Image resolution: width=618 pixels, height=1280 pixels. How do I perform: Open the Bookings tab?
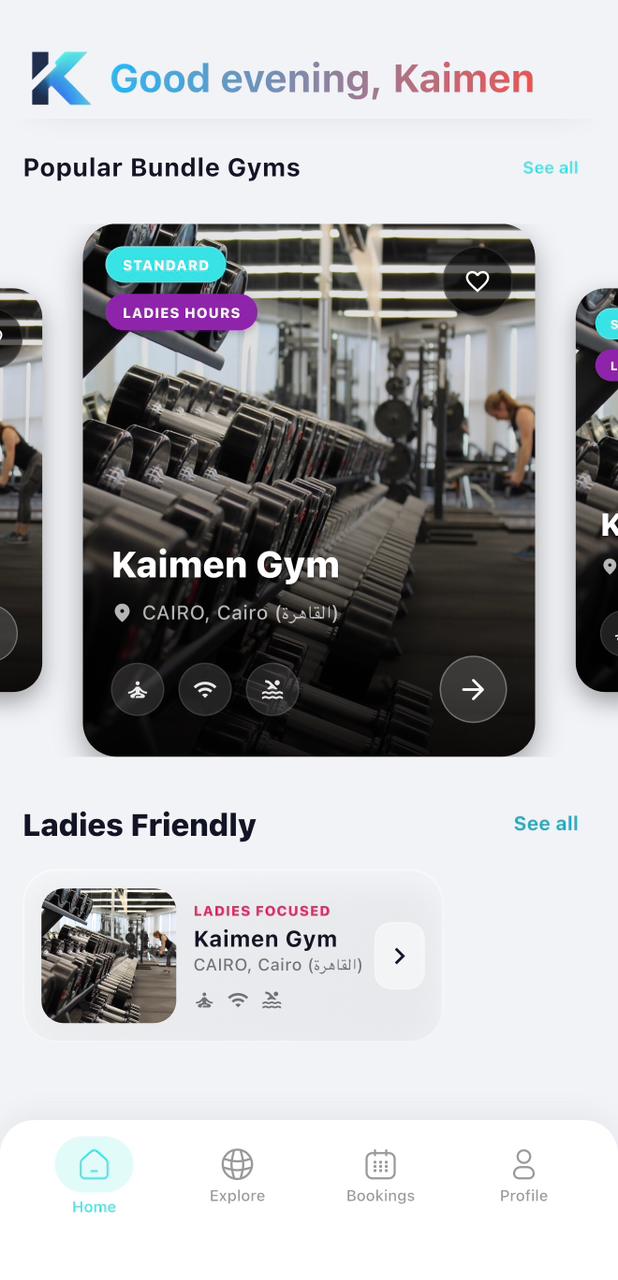coord(380,1176)
